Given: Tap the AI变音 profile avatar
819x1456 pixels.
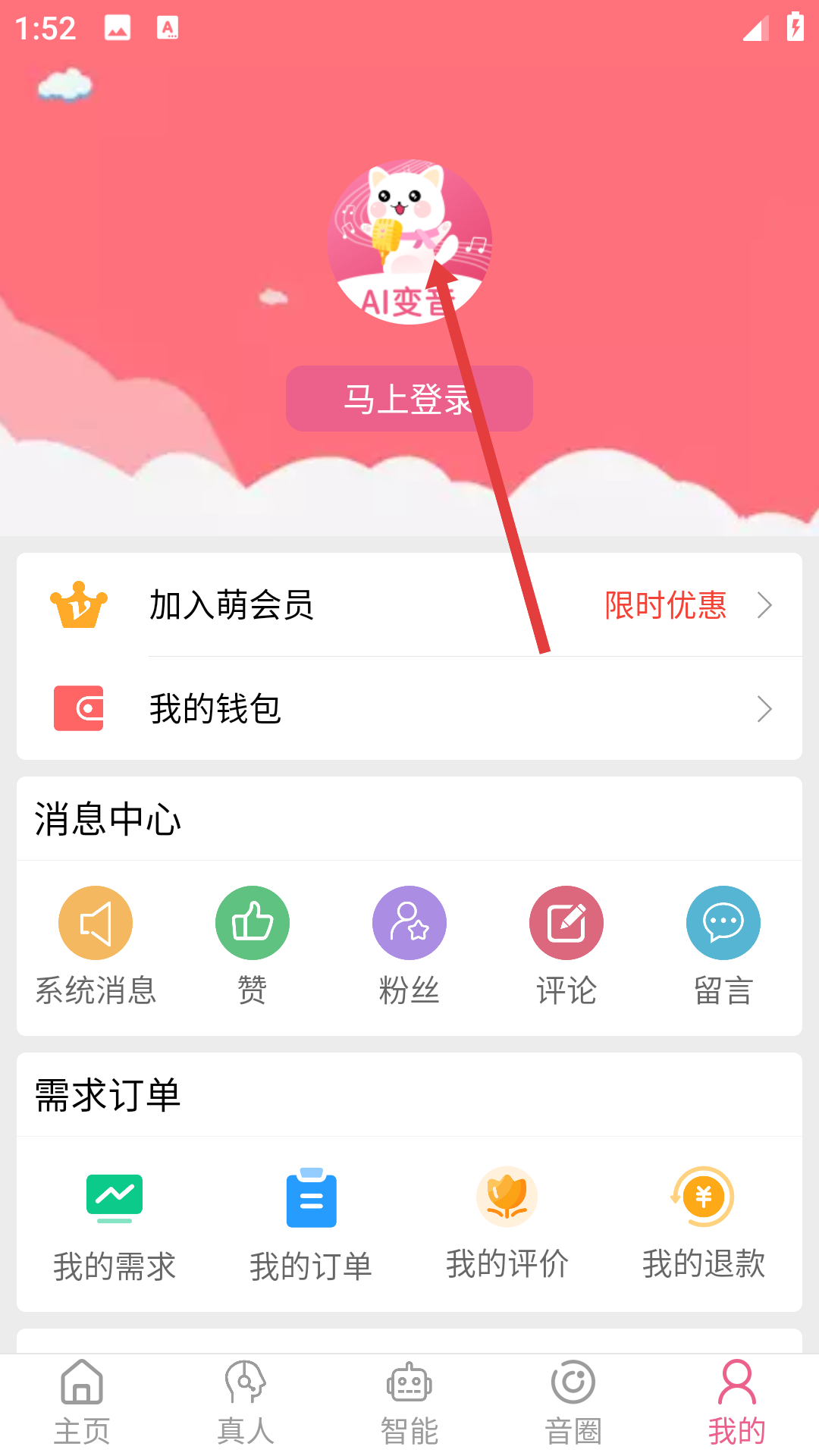Looking at the screenshot, I should point(409,242).
